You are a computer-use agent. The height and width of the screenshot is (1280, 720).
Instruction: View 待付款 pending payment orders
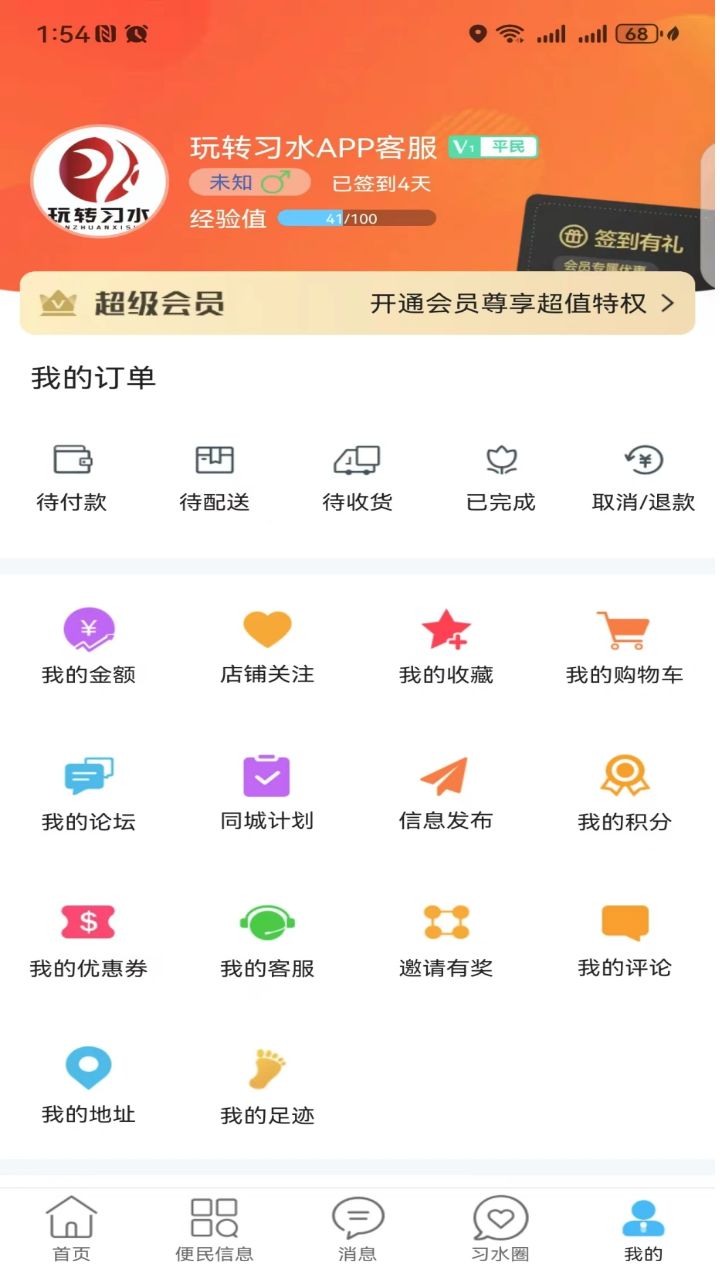[72, 478]
